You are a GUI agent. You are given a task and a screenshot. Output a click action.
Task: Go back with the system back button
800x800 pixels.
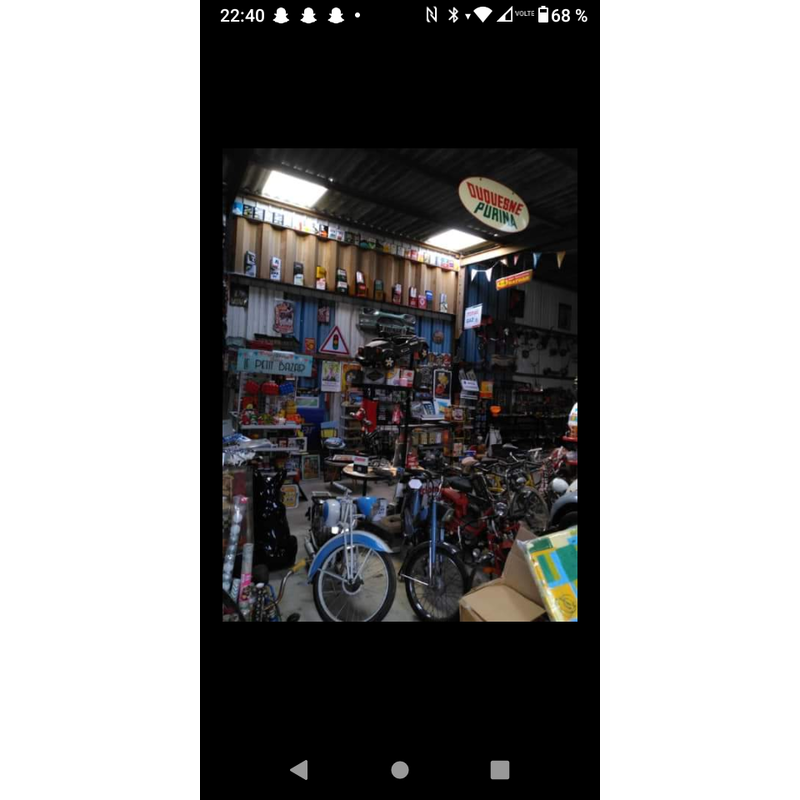tap(299, 769)
